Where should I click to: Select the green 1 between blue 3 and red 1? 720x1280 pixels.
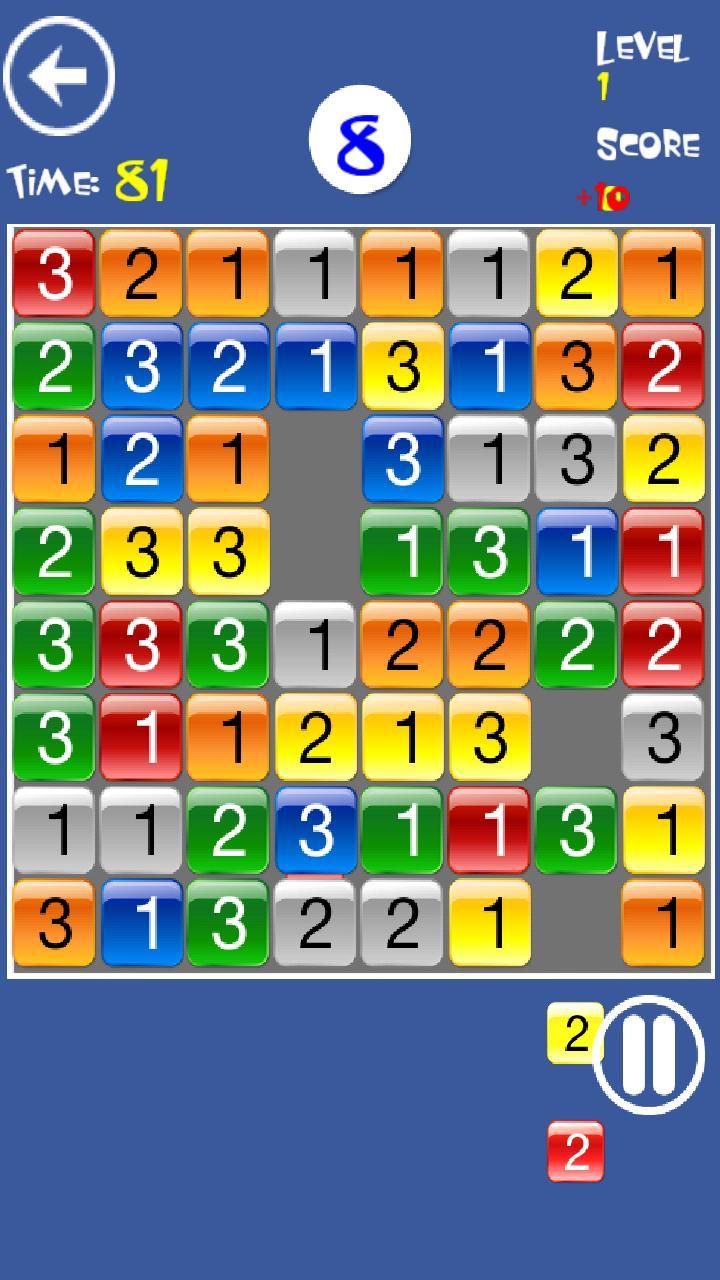(x=402, y=830)
